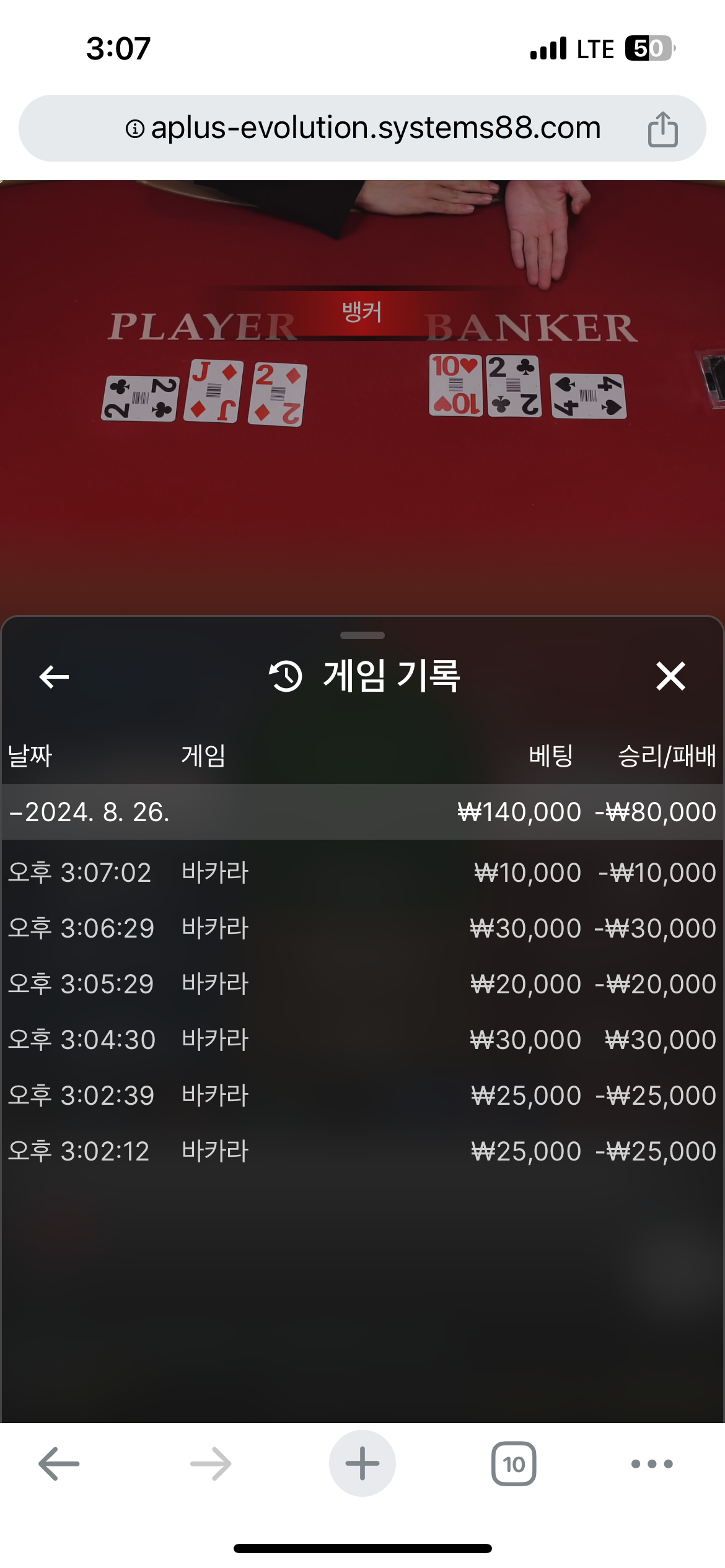The height and width of the screenshot is (1568, 725).
Task: Show the 10 open tabs
Action: point(514,1464)
